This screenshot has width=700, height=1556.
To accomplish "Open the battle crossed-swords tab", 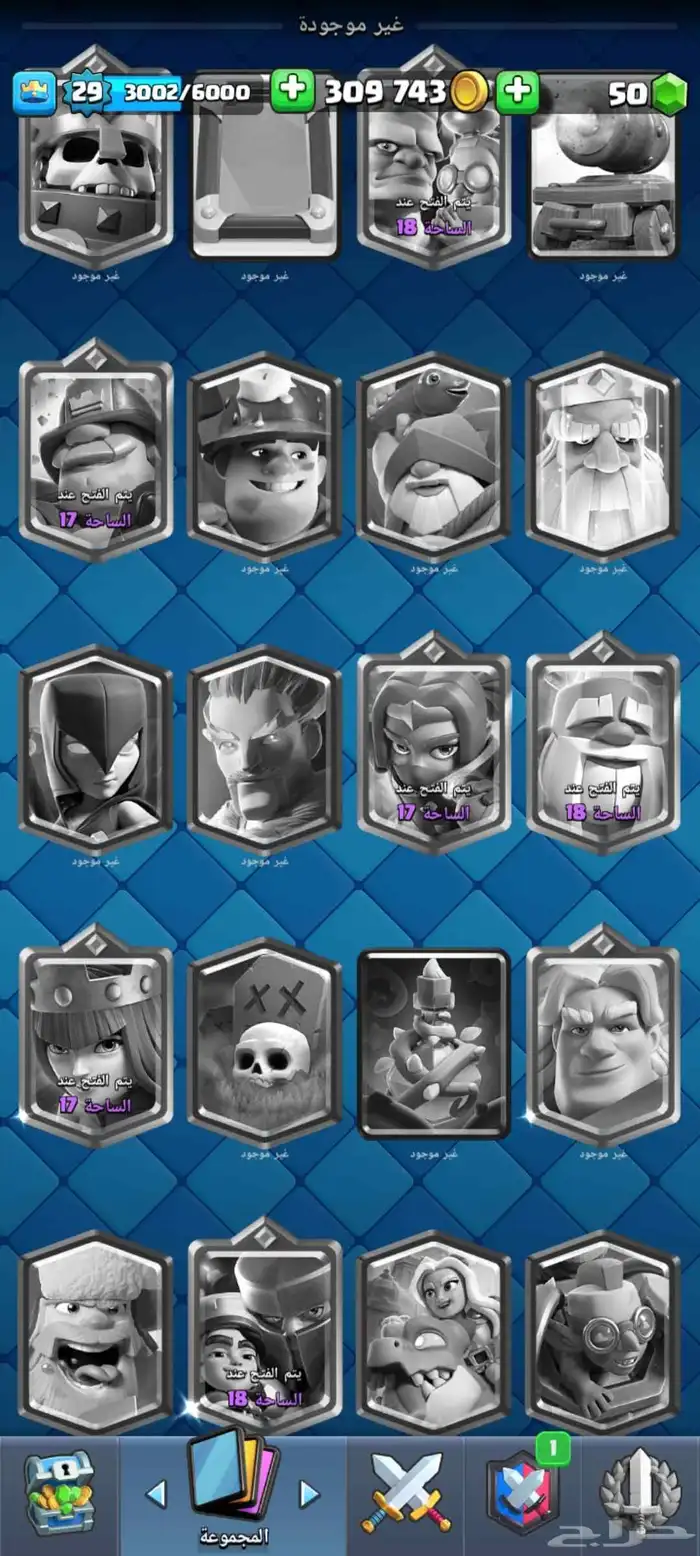I will 405,1494.
